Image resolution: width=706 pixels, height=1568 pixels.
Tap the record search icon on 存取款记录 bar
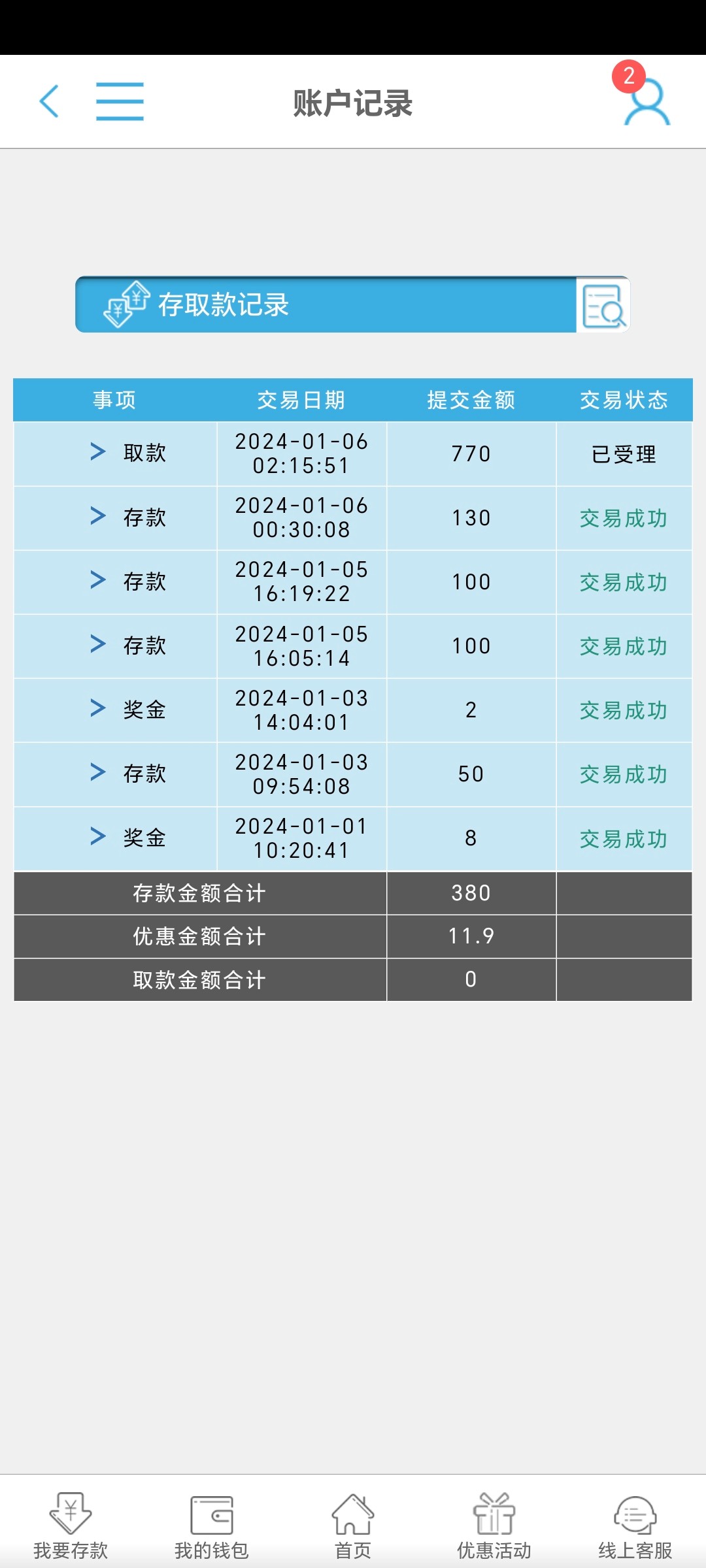[x=603, y=305]
